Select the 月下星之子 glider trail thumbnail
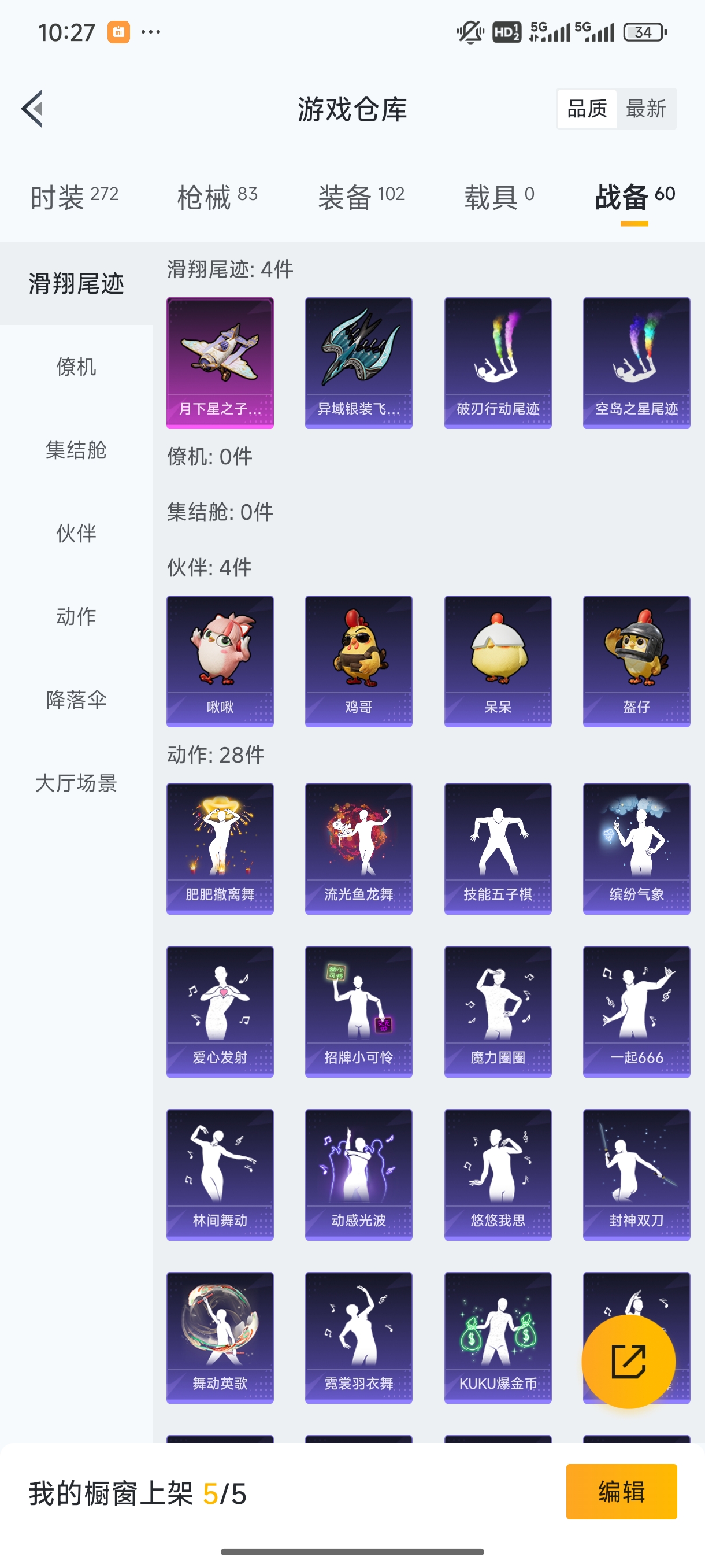Viewport: 705px width, 1568px height. 220,359
